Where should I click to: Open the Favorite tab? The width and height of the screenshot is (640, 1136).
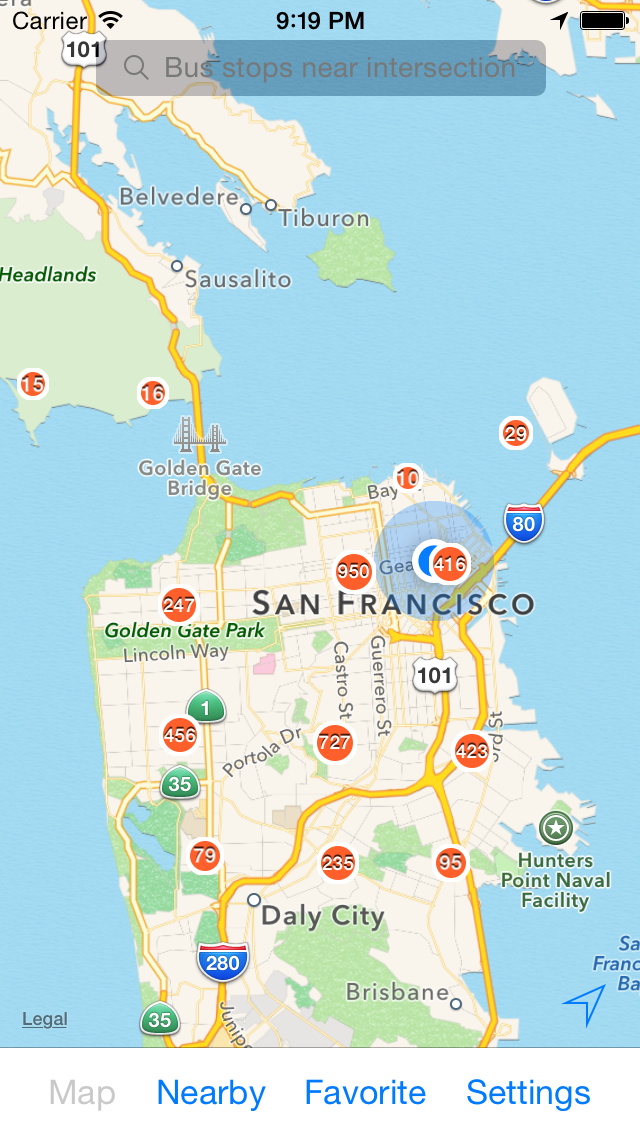pos(365,1093)
